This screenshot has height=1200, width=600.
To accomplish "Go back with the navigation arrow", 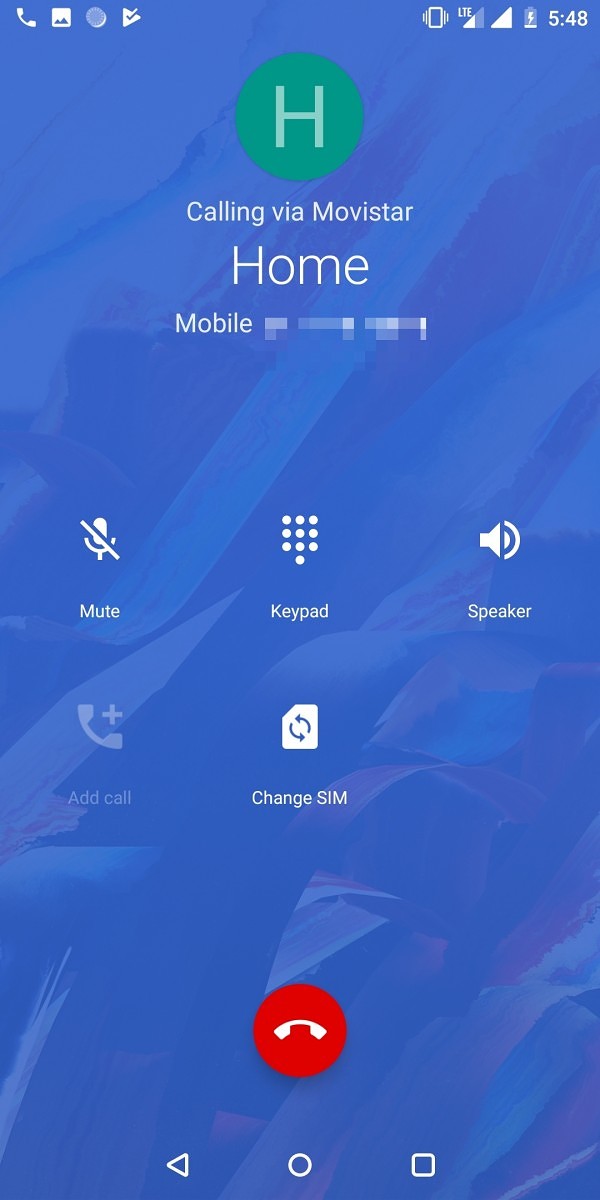I will click(x=178, y=1164).
